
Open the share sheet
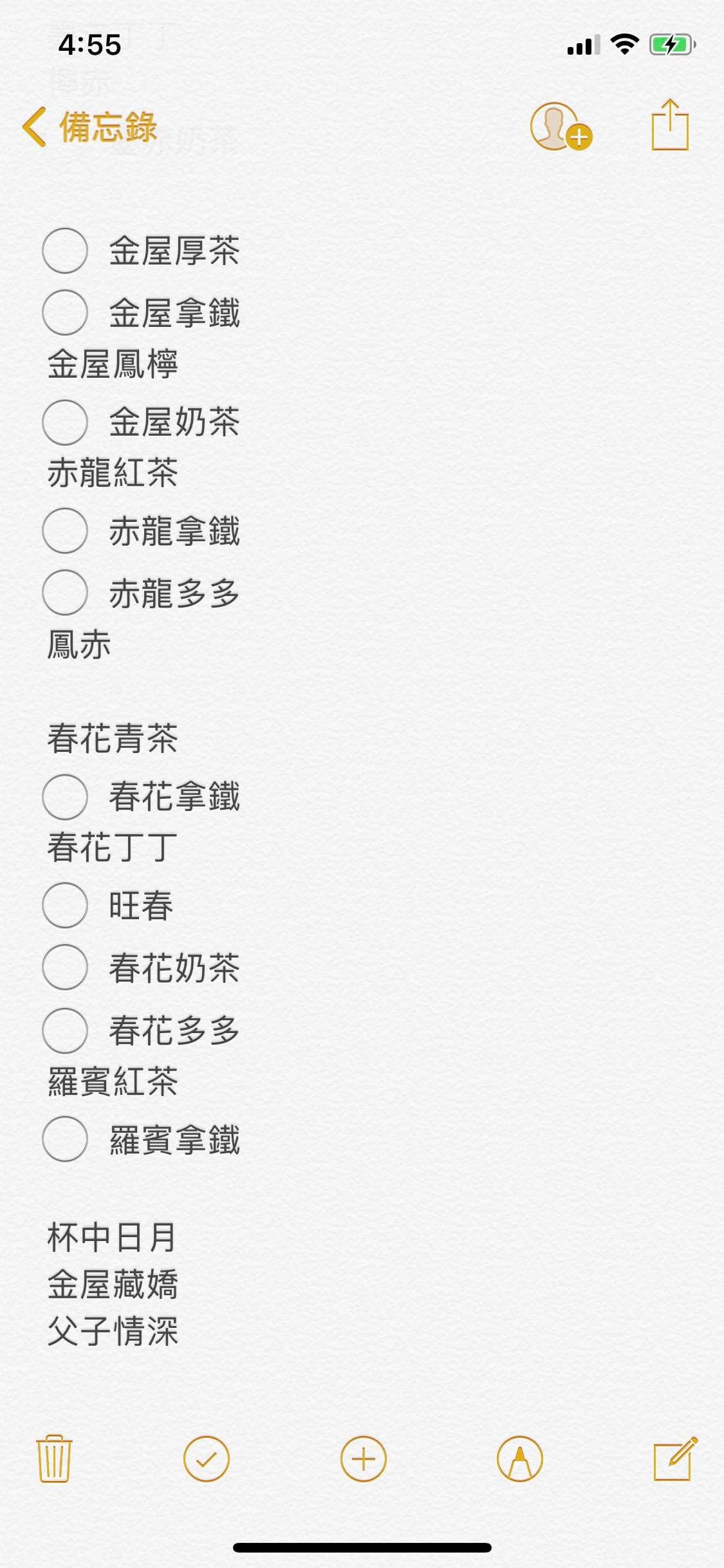(670, 126)
